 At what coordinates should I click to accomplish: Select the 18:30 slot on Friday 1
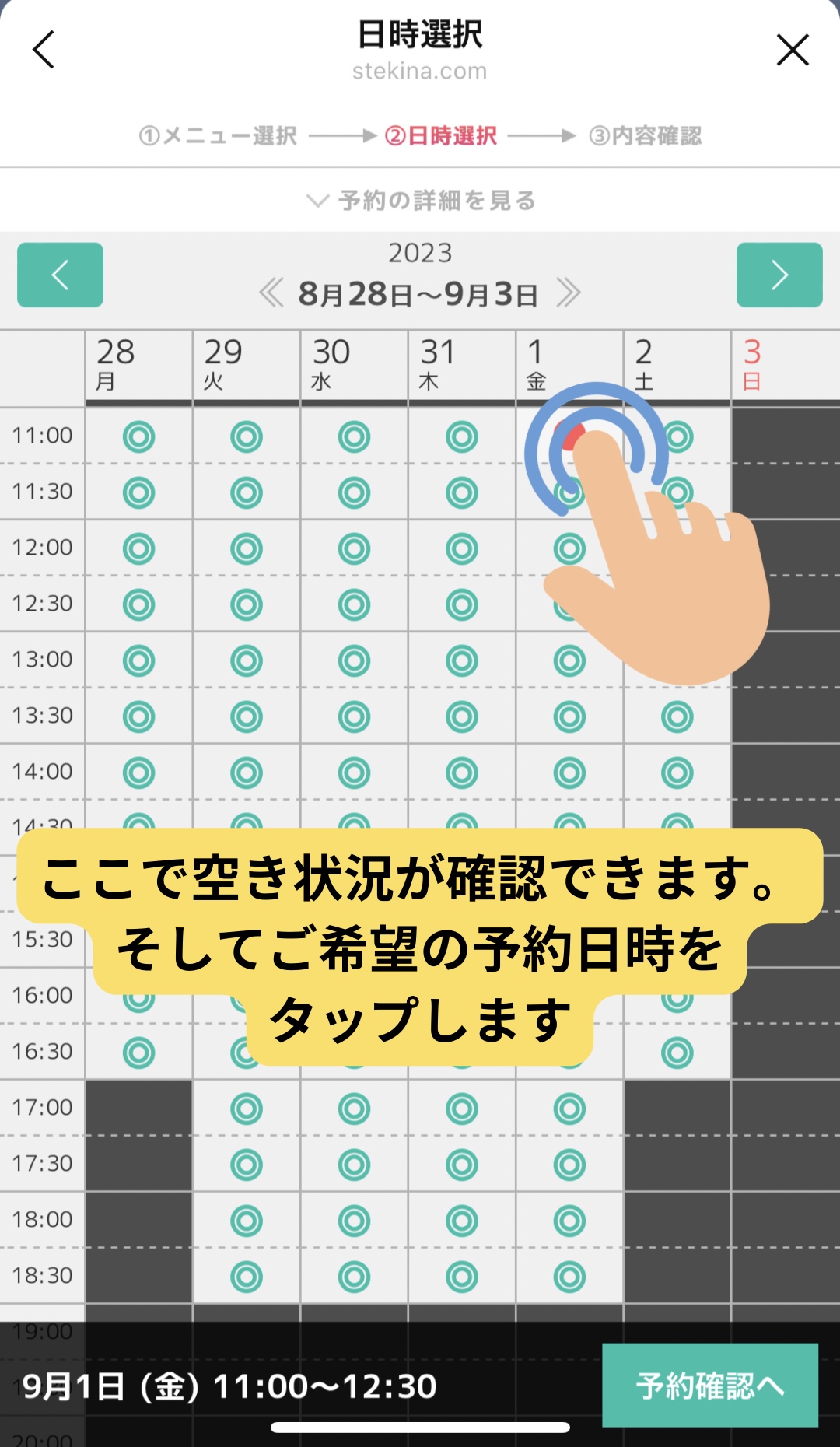click(569, 1277)
